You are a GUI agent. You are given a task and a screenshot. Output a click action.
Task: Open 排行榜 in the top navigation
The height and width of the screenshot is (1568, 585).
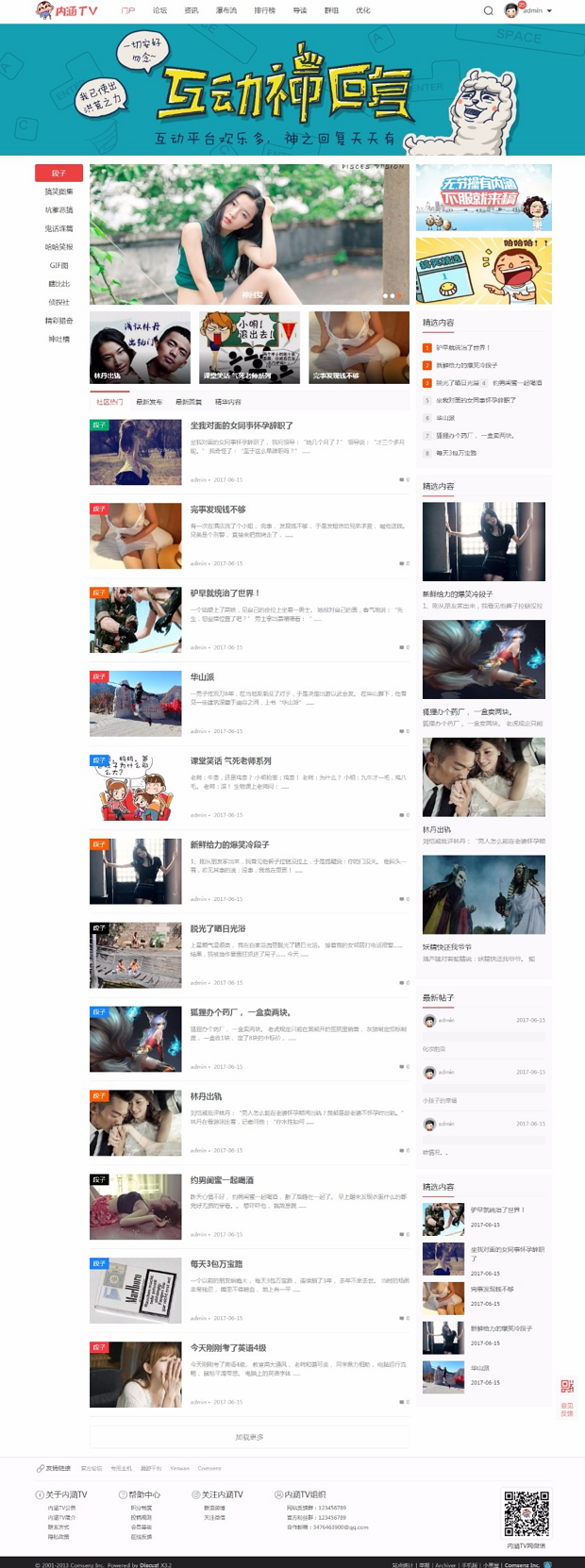(264, 11)
